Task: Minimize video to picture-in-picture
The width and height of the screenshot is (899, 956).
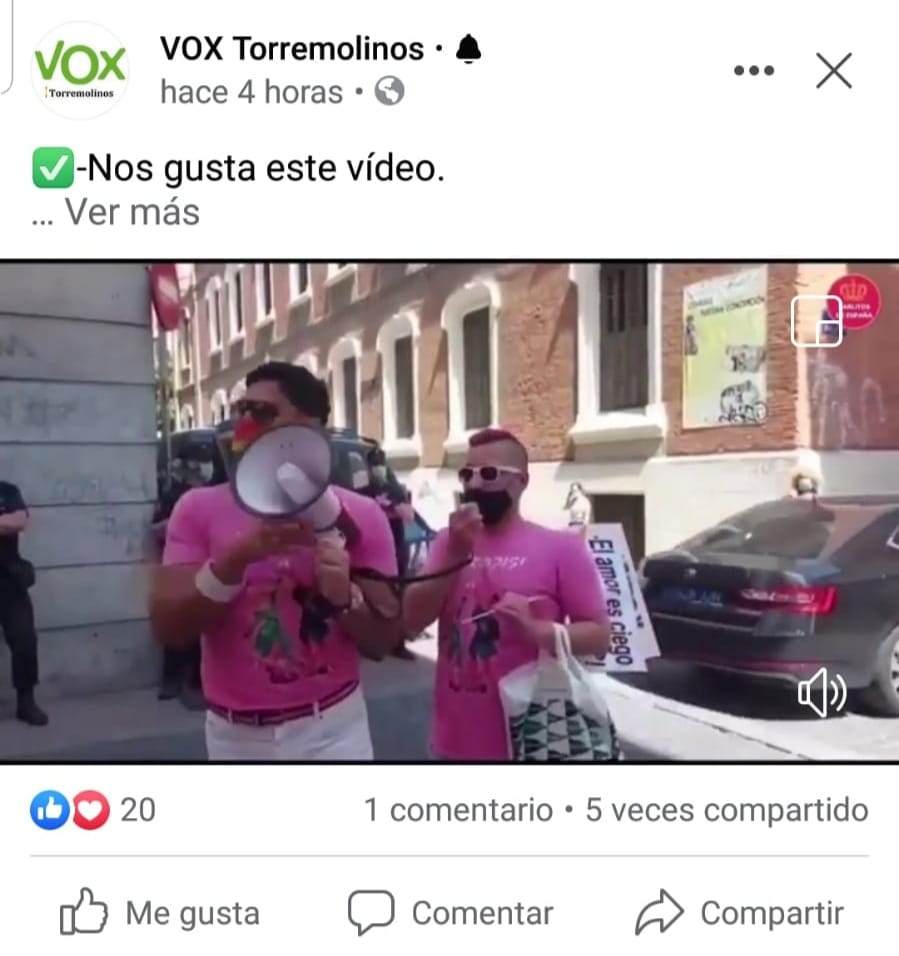Action: tap(816, 321)
